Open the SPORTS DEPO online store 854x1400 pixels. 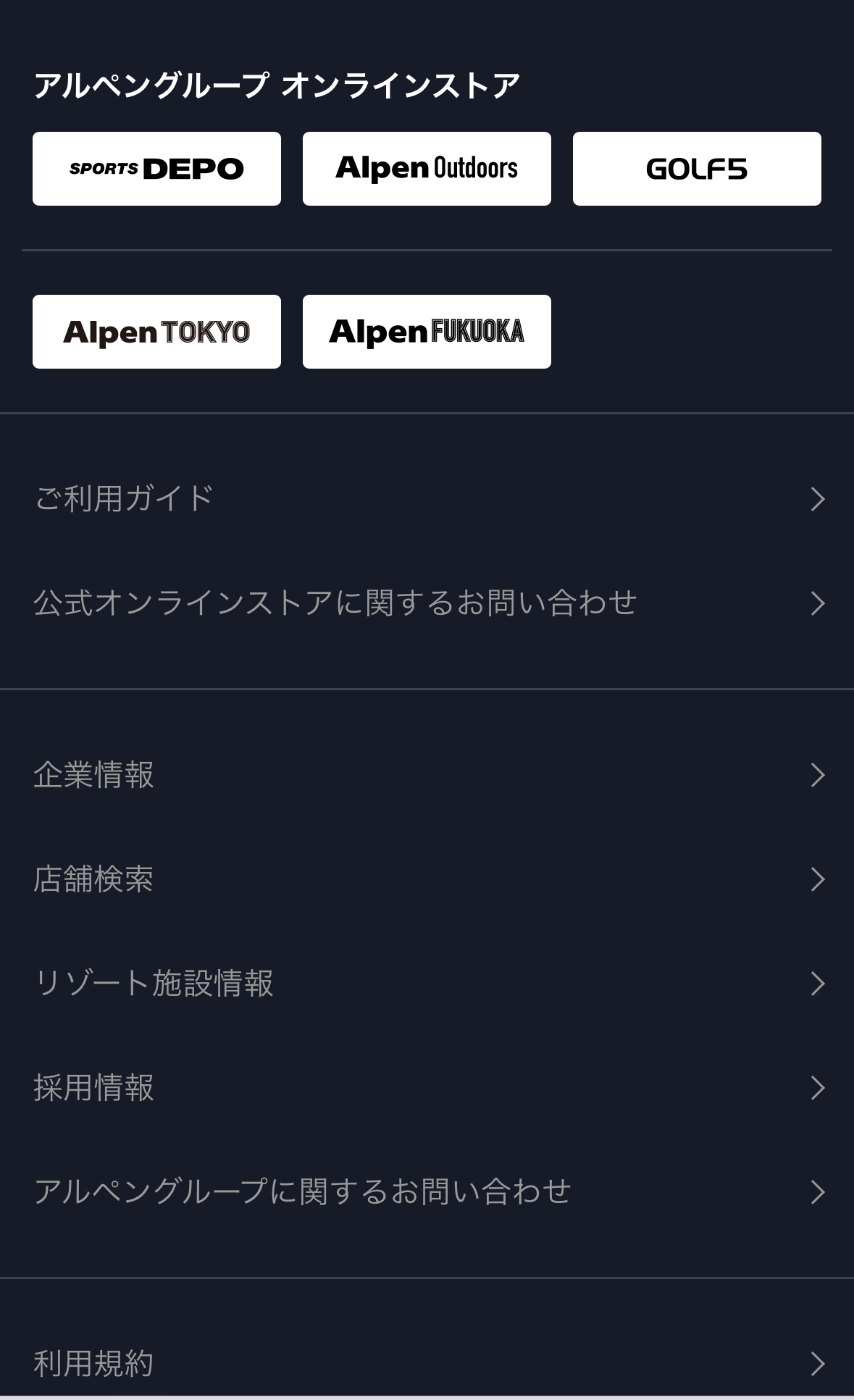(x=156, y=169)
